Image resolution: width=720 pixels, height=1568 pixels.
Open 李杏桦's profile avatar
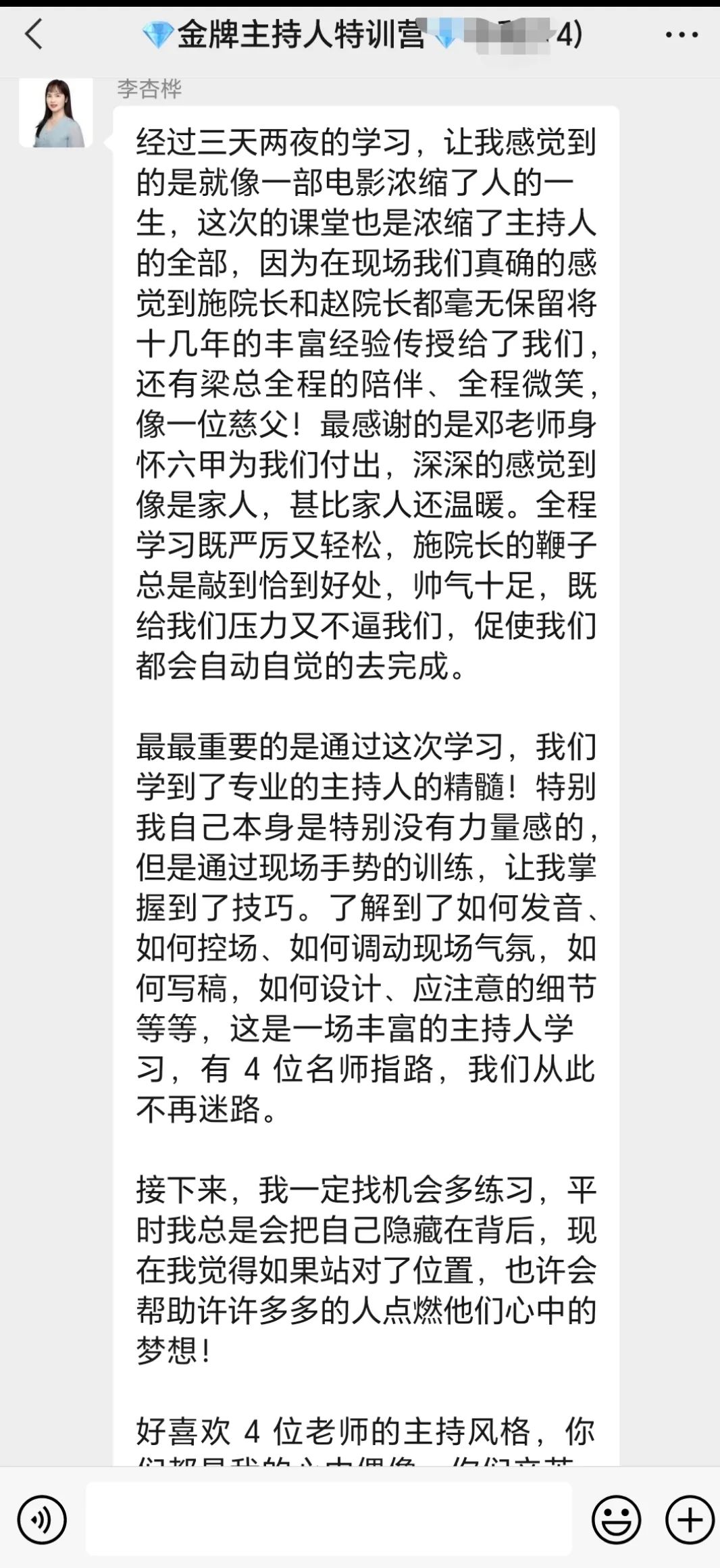point(56,112)
